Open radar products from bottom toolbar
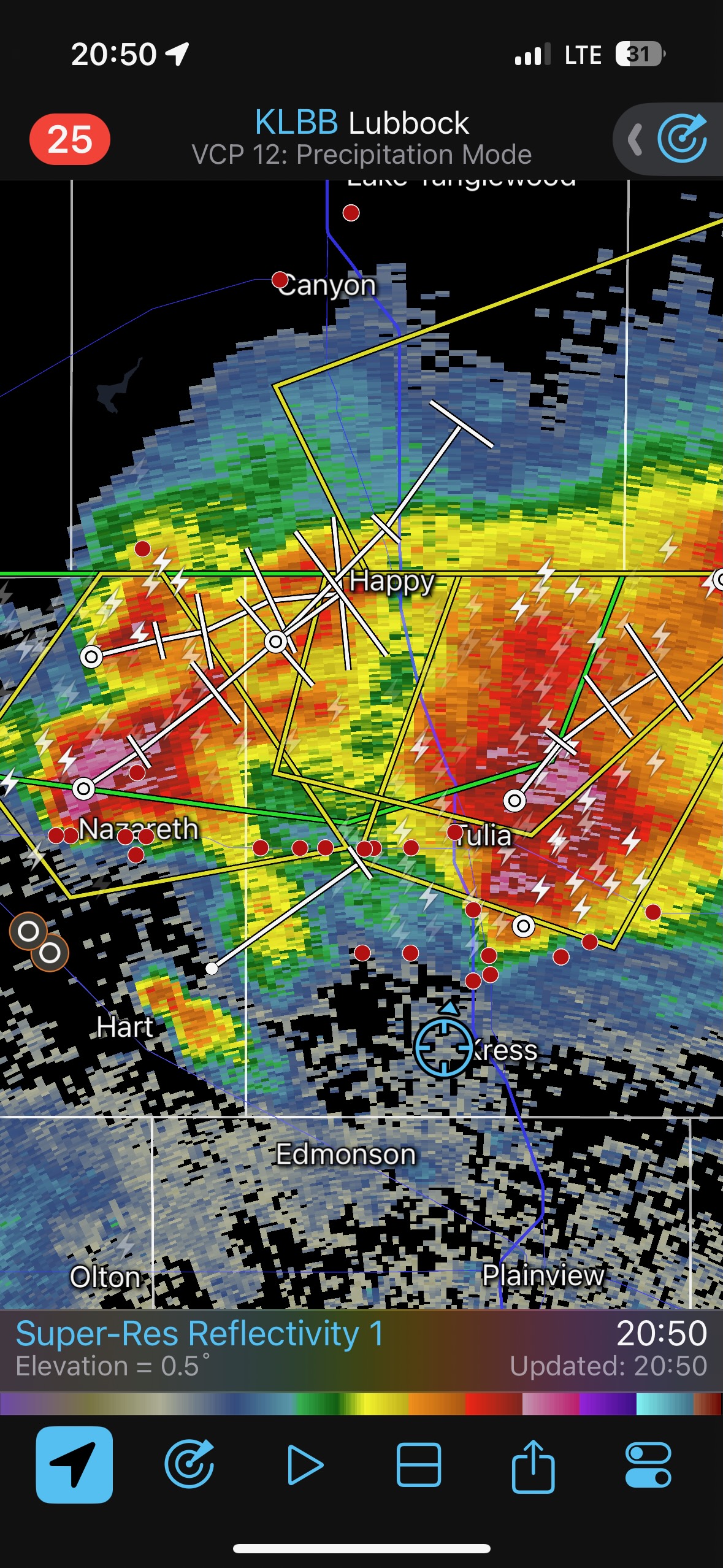The image size is (723, 1568). 189,1466
